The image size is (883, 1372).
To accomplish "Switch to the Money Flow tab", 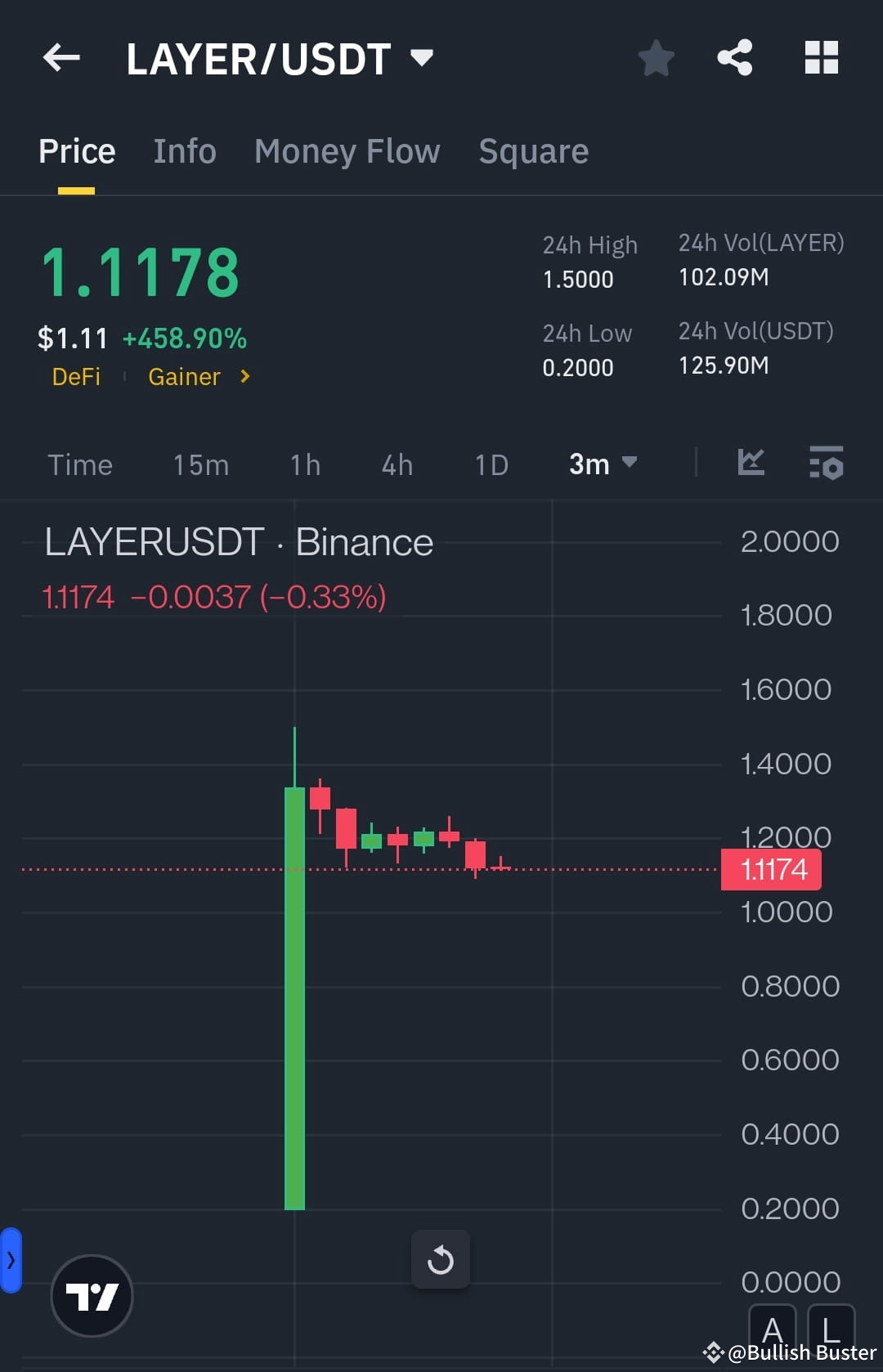I will pos(347,151).
